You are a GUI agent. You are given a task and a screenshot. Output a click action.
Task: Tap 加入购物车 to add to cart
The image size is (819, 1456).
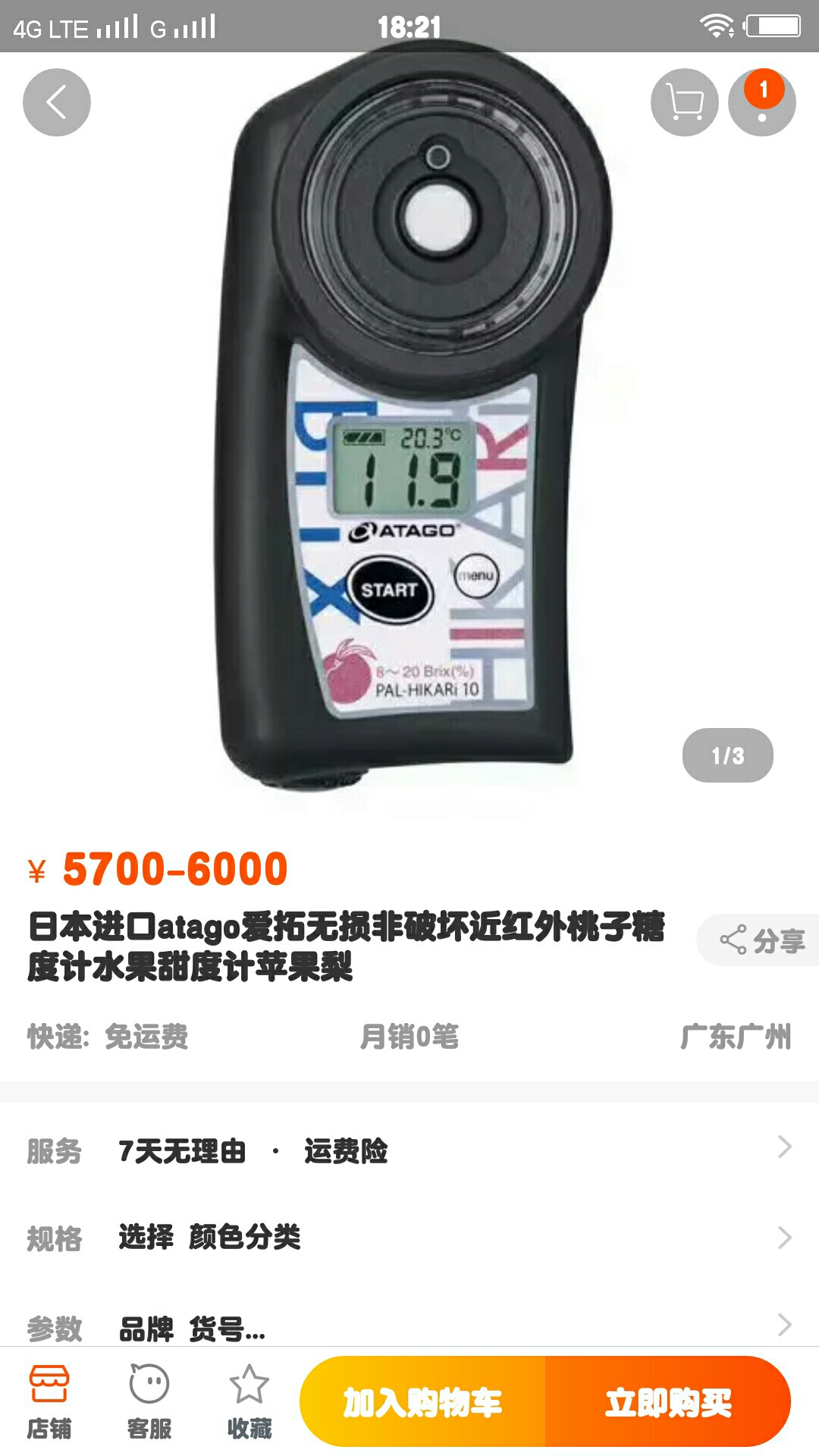pyautogui.click(x=422, y=1401)
